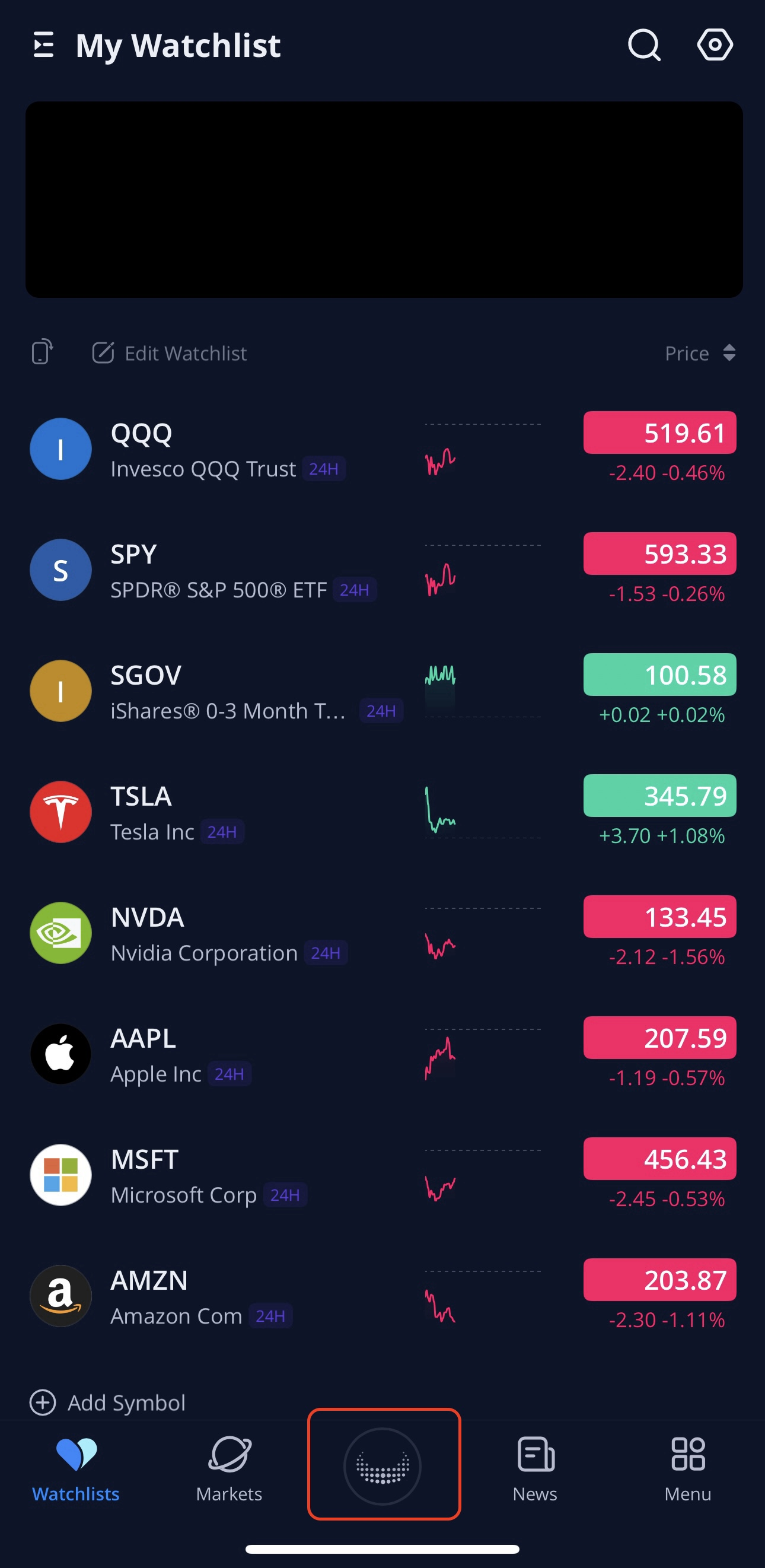Toggle the 24H badge on the TSLA row
Image resolution: width=765 pixels, height=1568 pixels.
223,832
